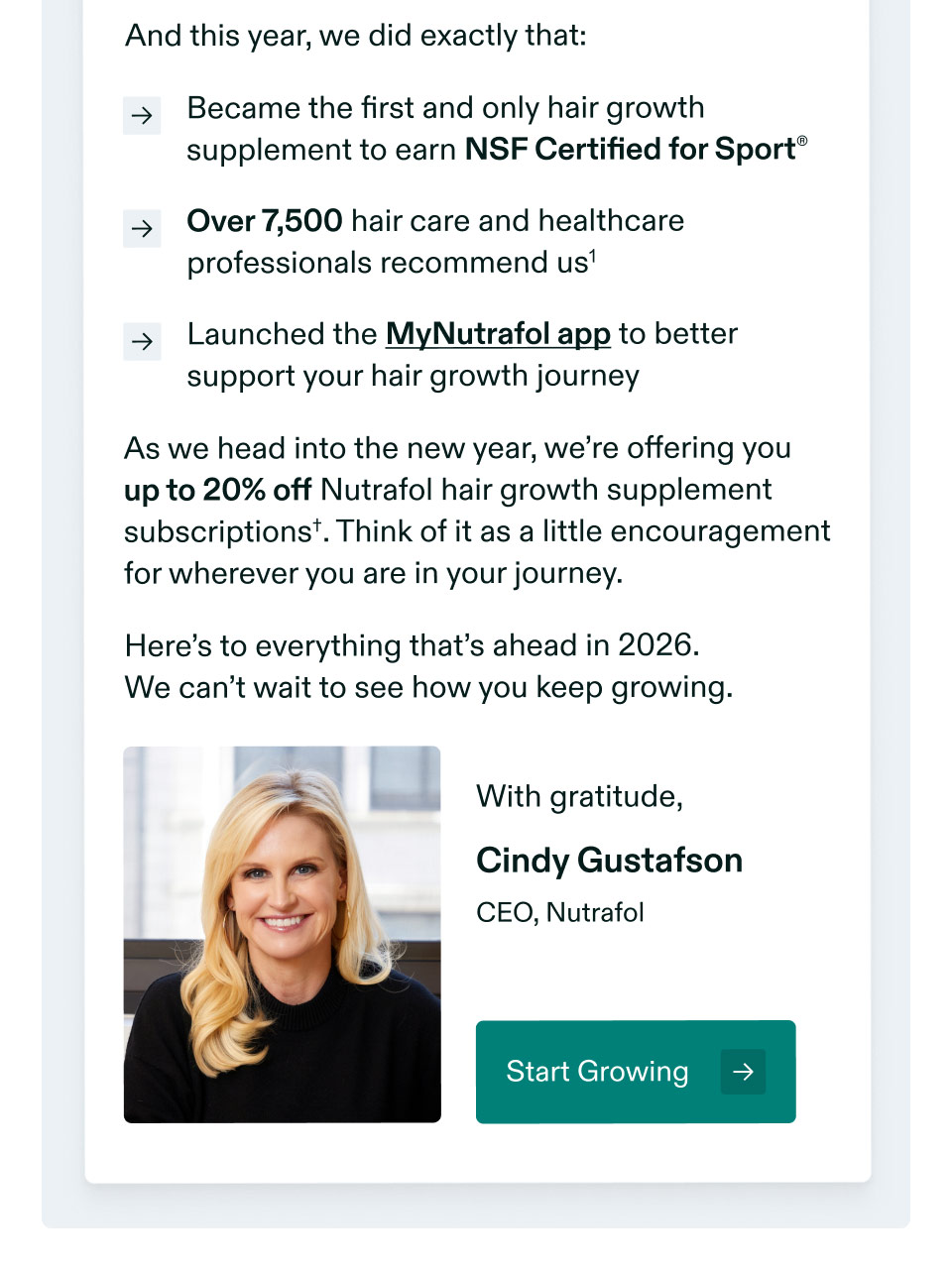This screenshot has width=952, height=1270.
Task: Click the Cindy Gustafson name heading
Action: coord(609,862)
